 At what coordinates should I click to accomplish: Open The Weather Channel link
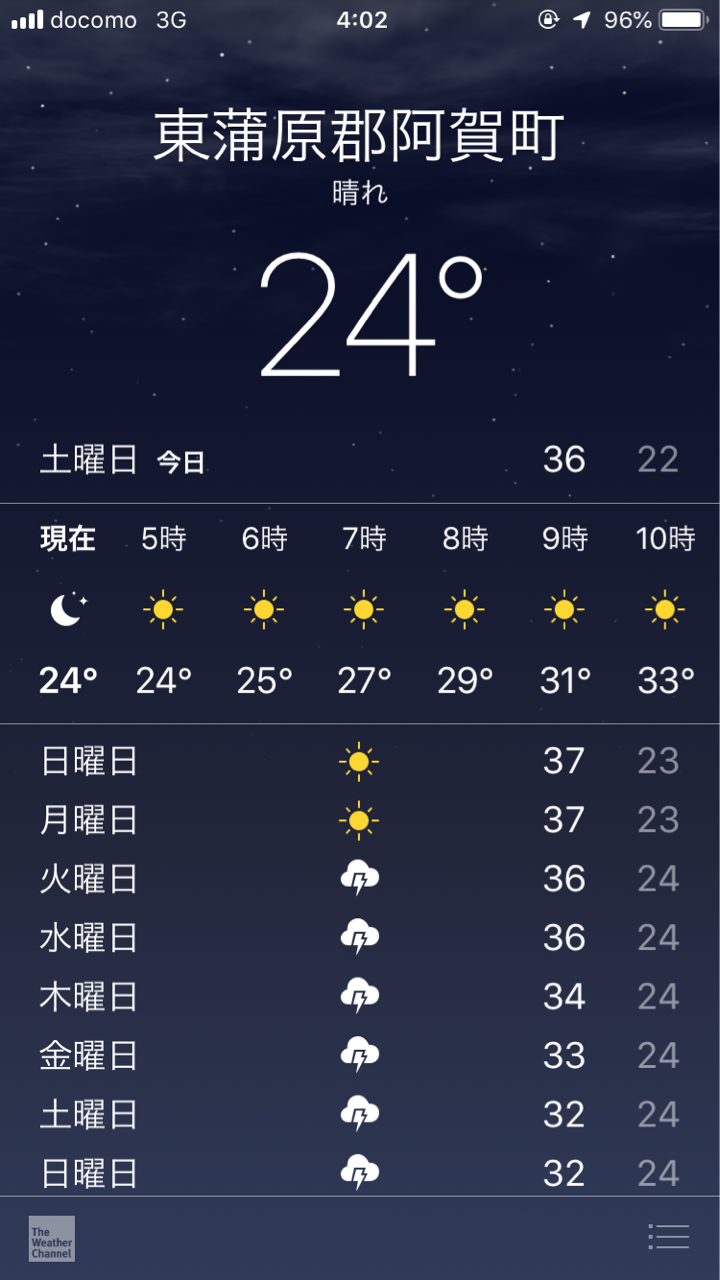[52, 1238]
